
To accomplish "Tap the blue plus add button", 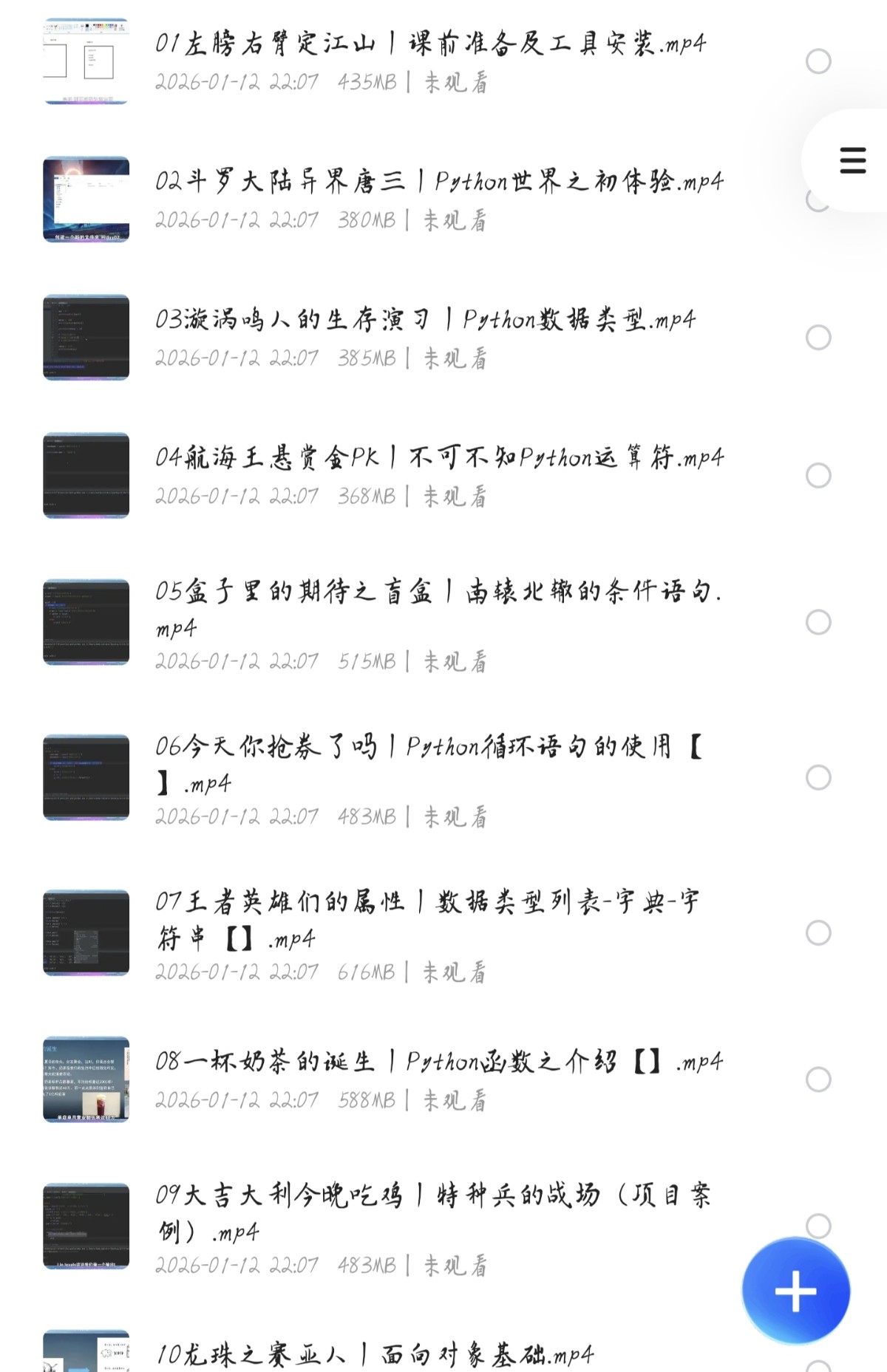I will click(x=796, y=1291).
